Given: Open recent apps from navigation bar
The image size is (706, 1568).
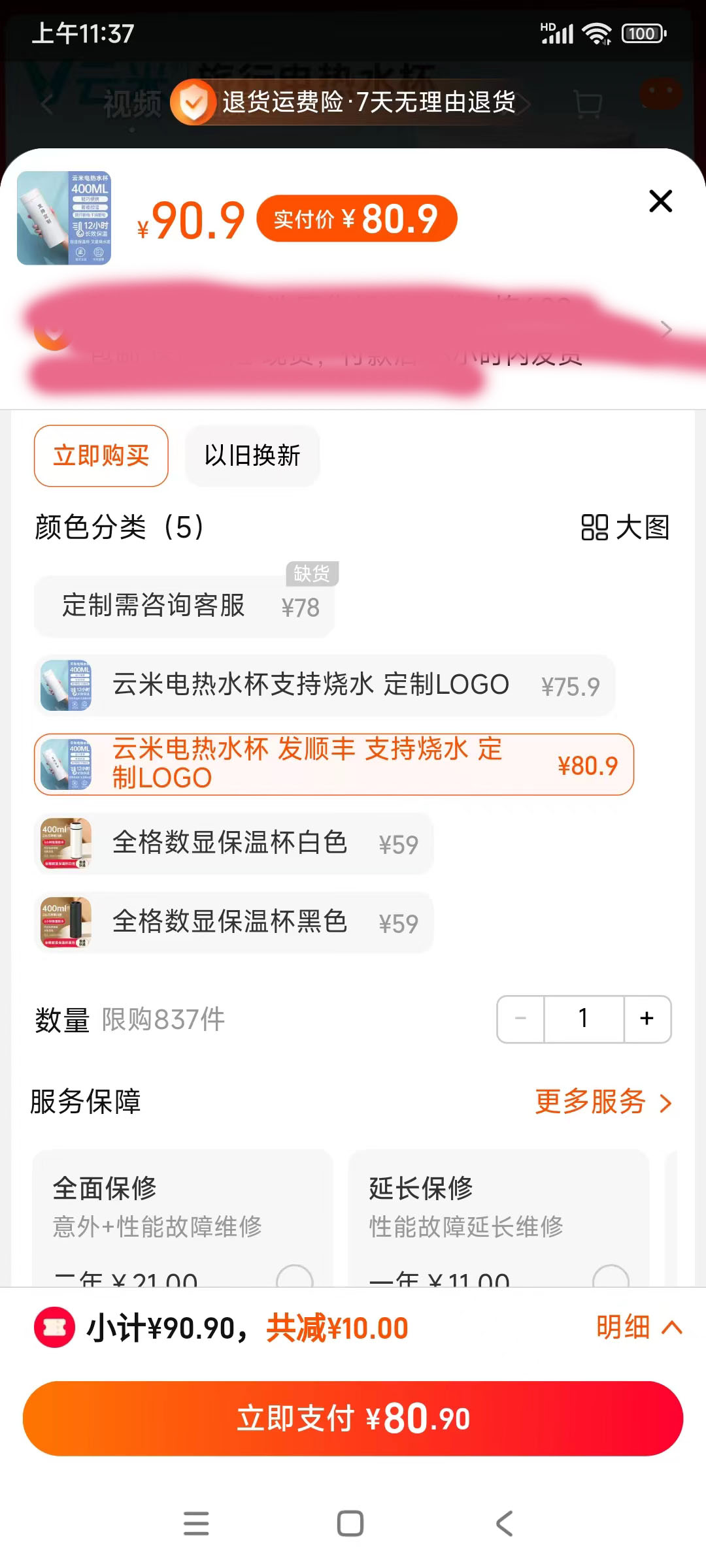Looking at the screenshot, I should pos(196,1523).
